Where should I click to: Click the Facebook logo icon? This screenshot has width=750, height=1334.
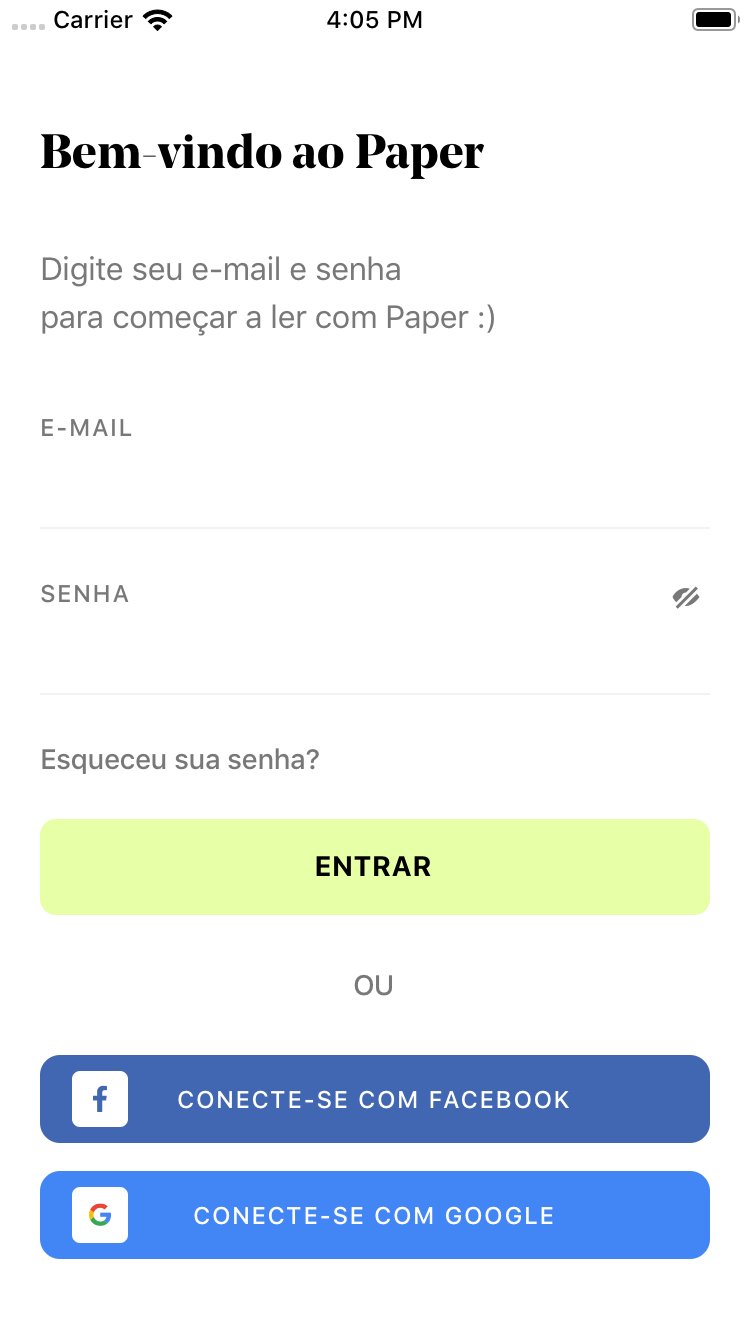pos(99,1099)
